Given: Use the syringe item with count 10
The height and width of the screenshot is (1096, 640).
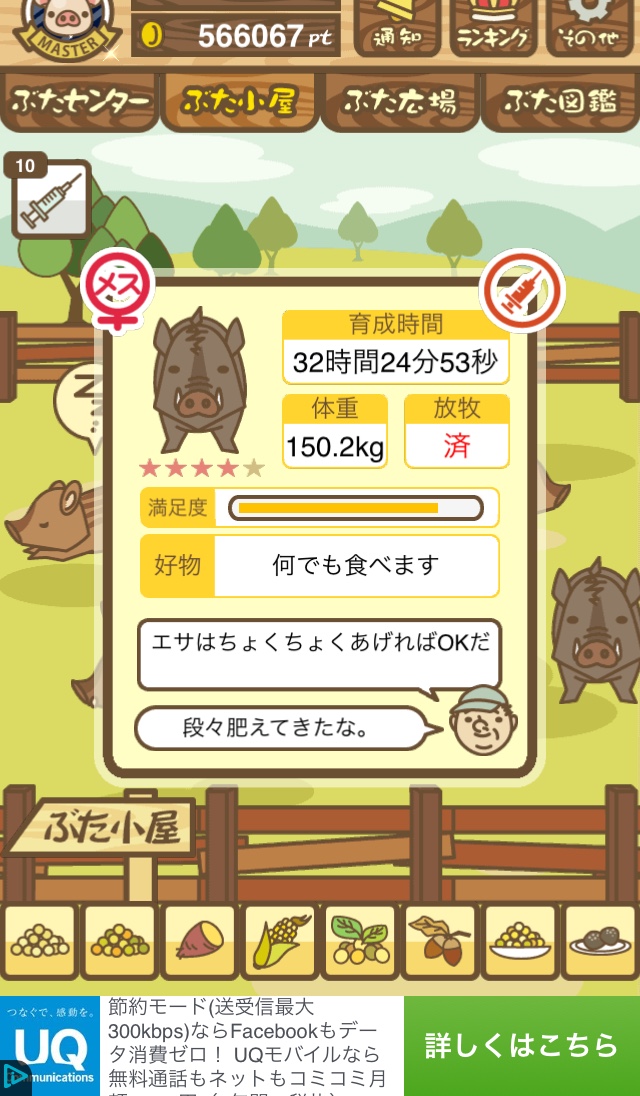Looking at the screenshot, I should 50,200.
